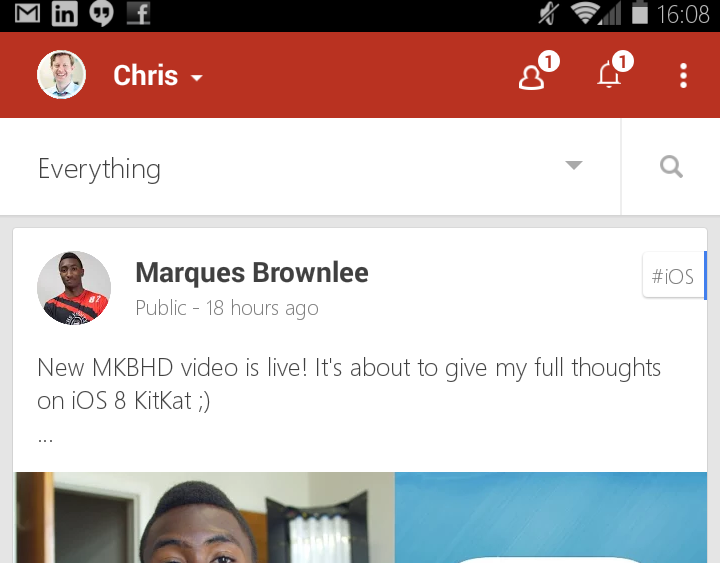Open the MKBHD video preview image
The image size is (720, 563).
[360, 518]
